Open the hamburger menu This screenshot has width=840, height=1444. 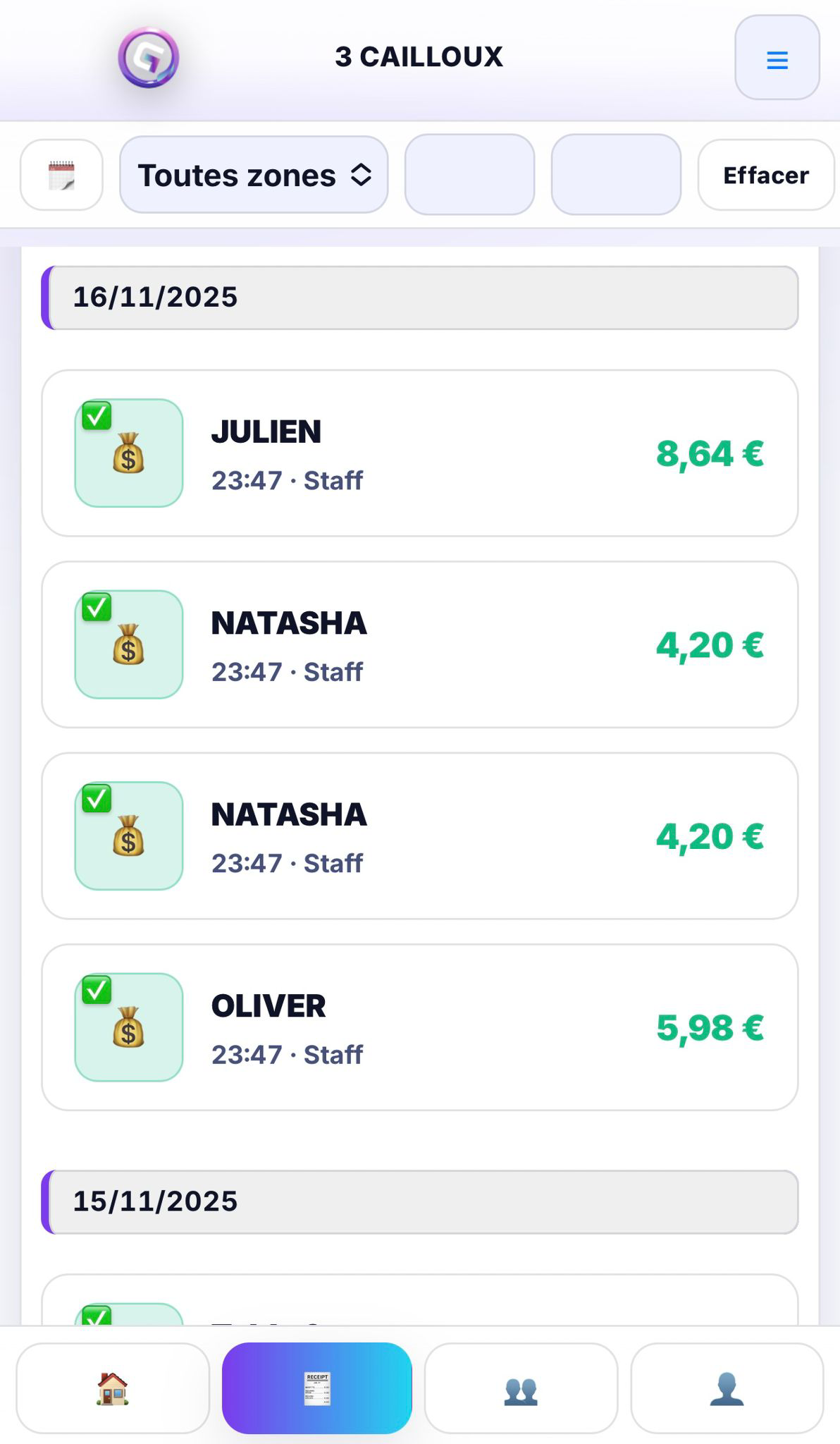[776, 61]
